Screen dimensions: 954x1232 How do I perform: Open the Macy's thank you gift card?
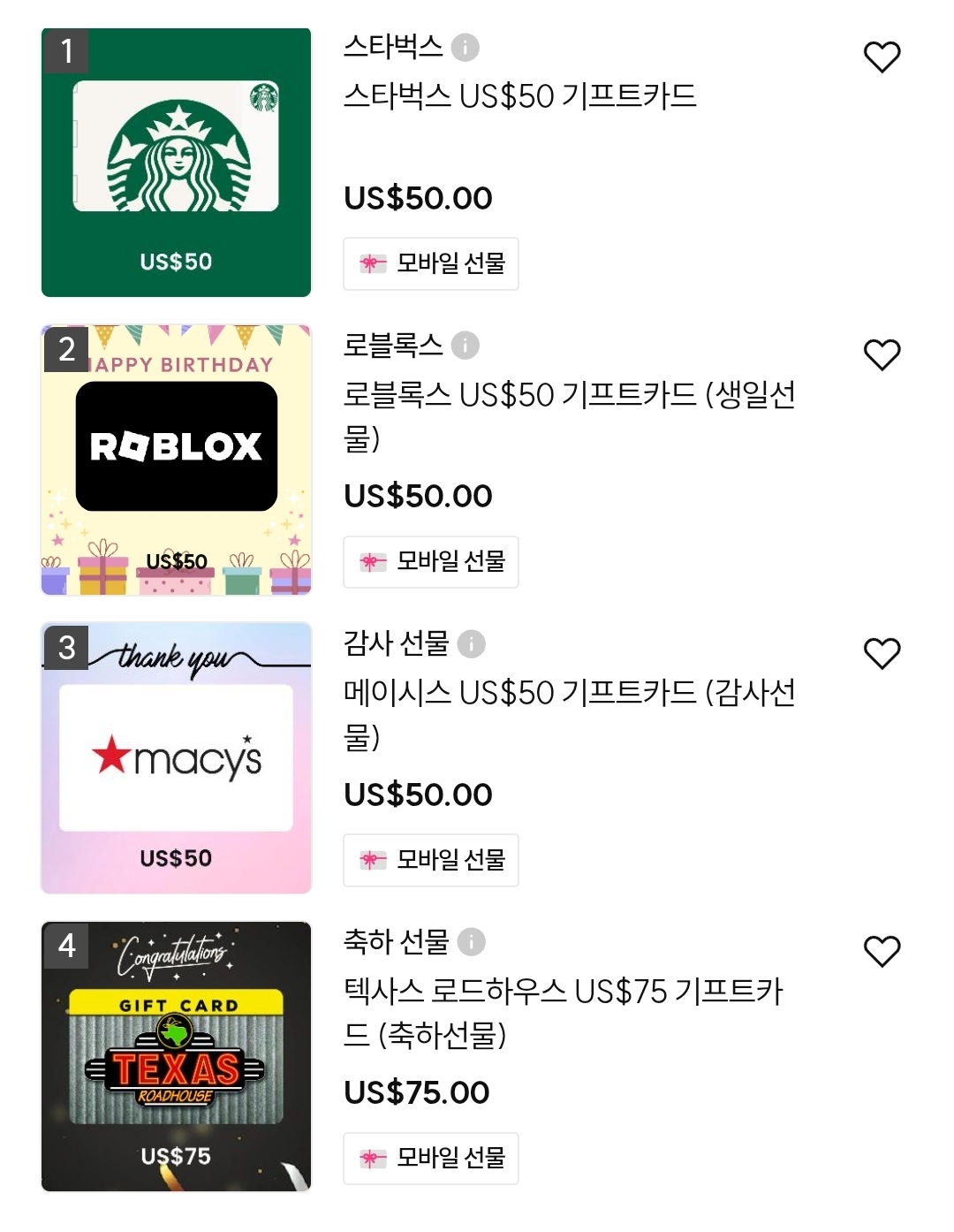tap(176, 758)
